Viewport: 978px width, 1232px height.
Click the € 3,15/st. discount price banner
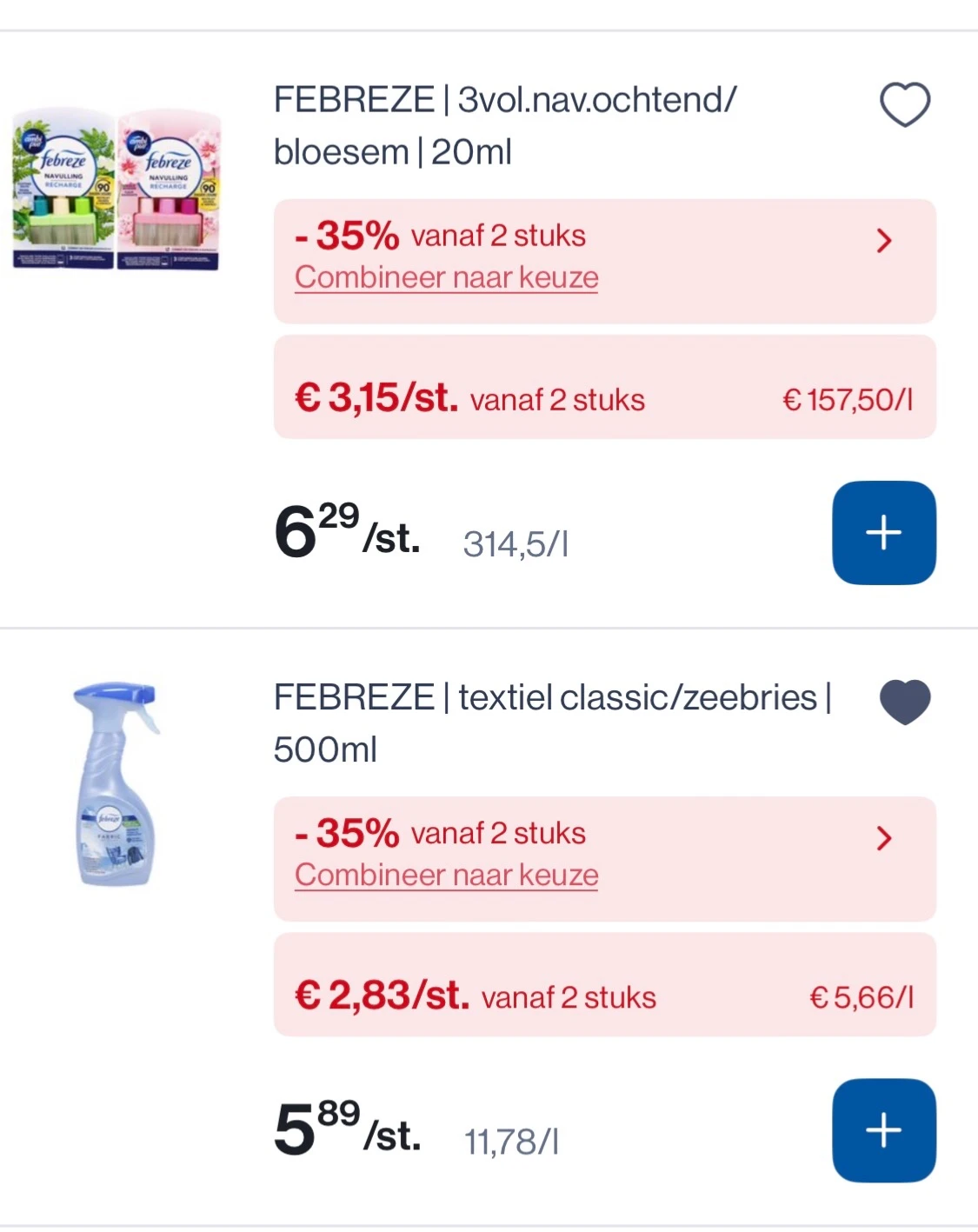tap(604, 398)
